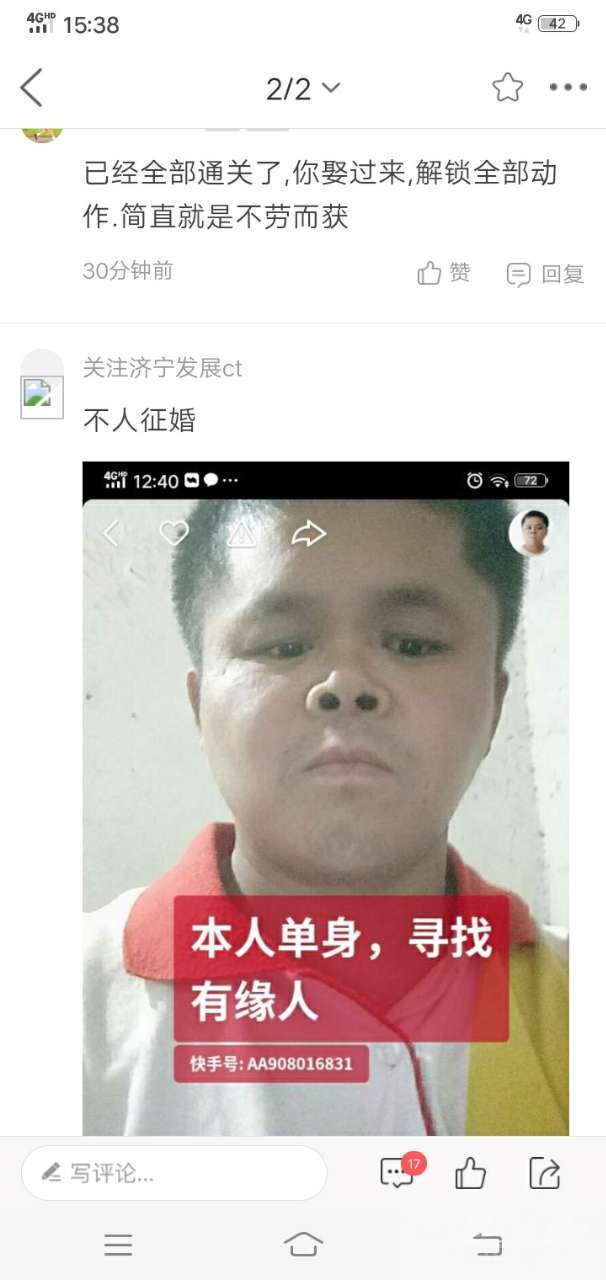Screen dimensions: 606x1280
Task: Open profile of 关注济宁发展ct
Action: click(162, 368)
